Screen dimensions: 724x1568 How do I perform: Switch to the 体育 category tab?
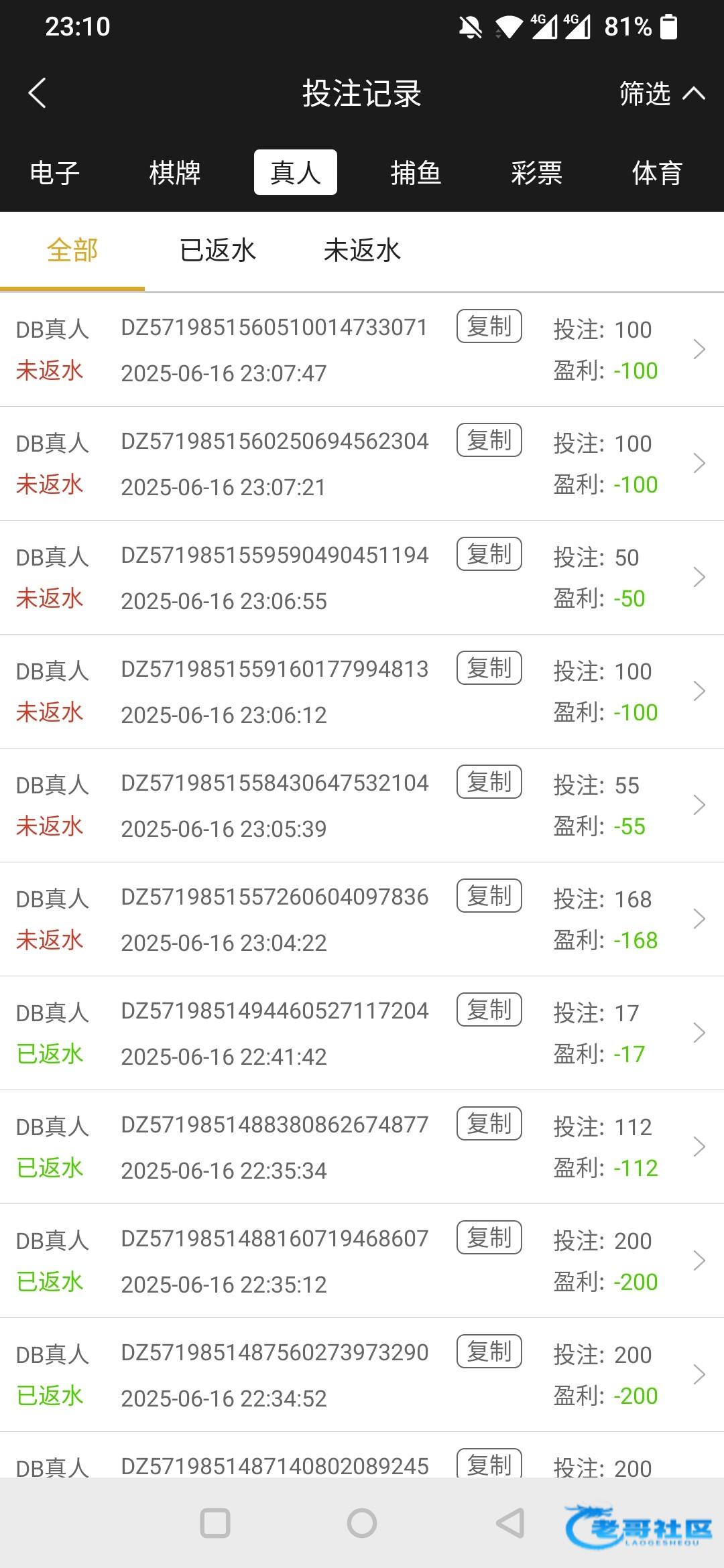657,173
